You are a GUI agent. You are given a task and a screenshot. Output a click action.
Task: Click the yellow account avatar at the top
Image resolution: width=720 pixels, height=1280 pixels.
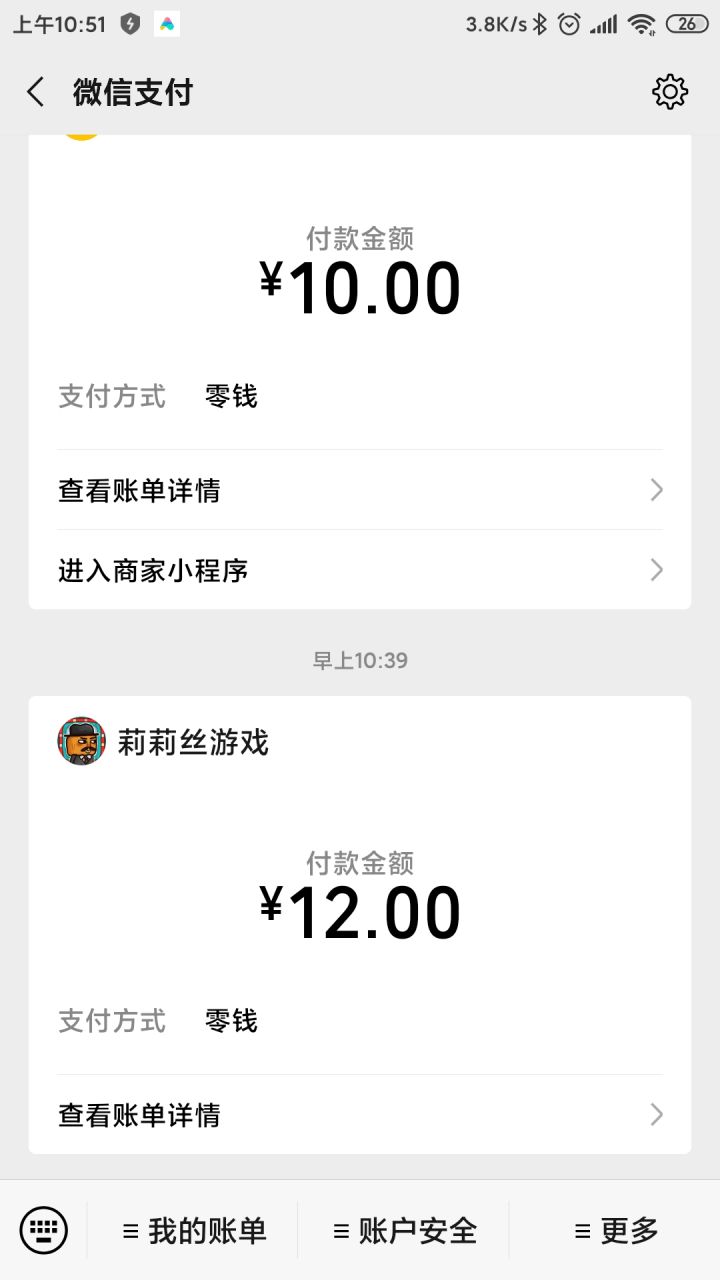point(82,135)
